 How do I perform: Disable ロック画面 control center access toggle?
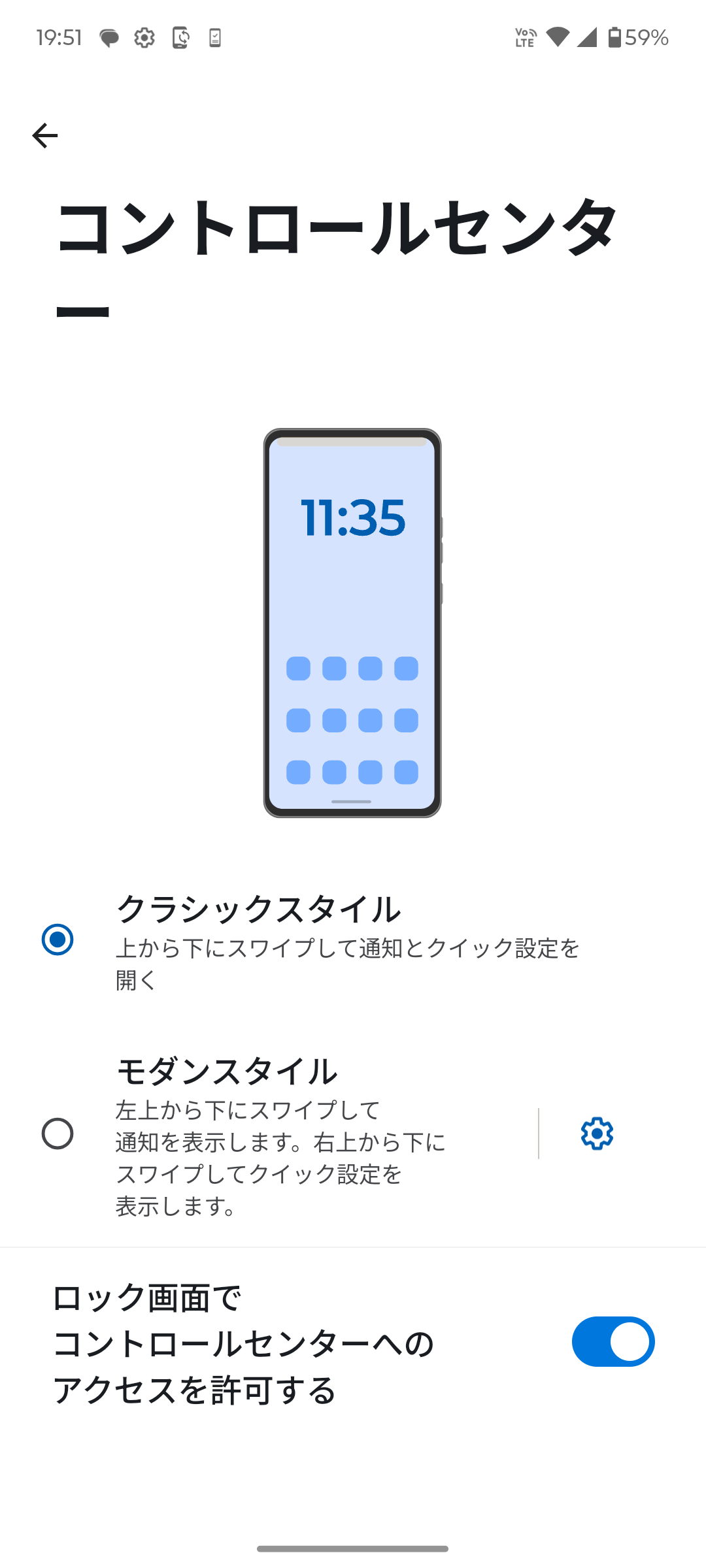pyautogui.click(x=613, y=1341)
